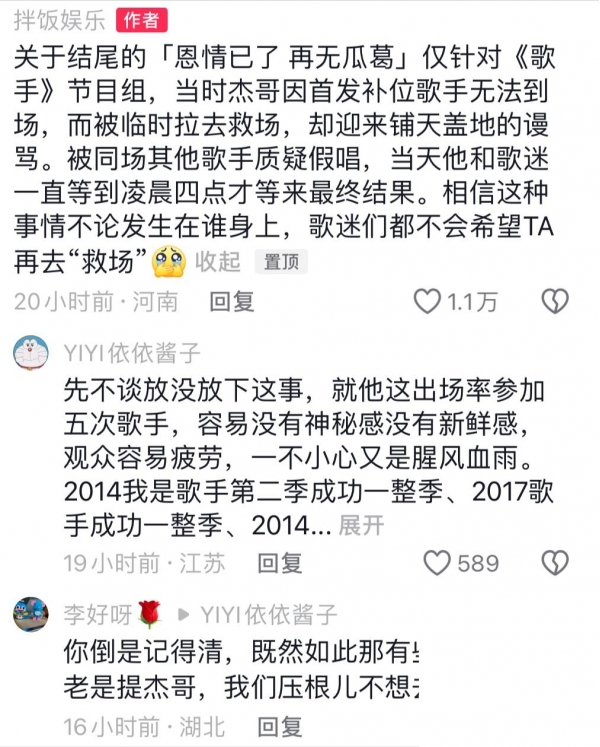Reply to 拌饭娱乐's pinned comment

coord(231,301)
